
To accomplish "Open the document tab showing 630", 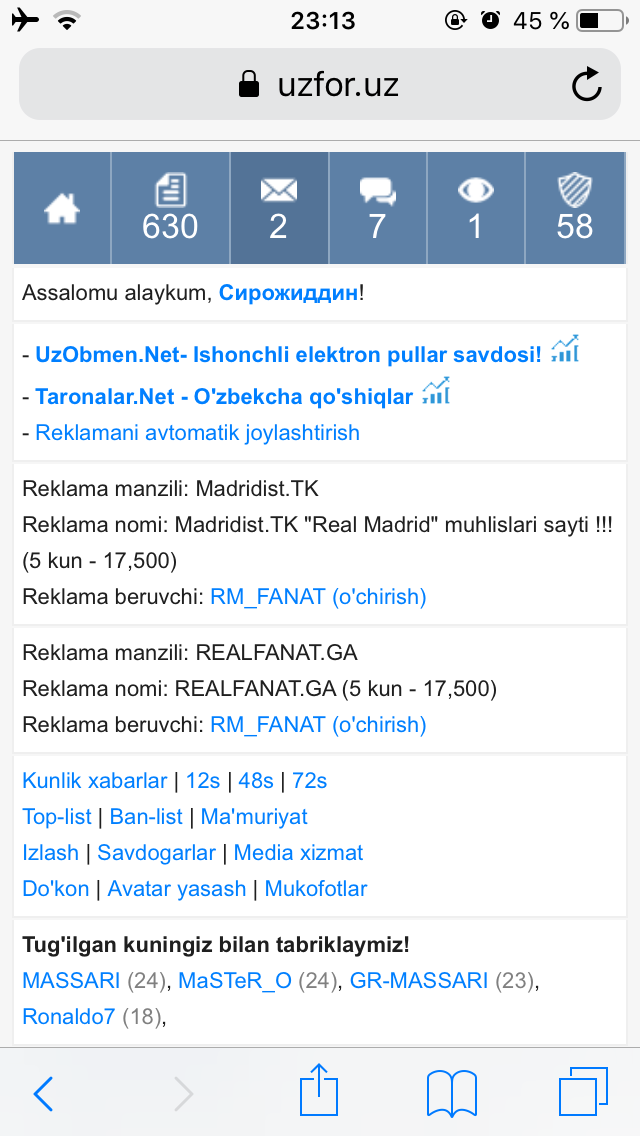I will click(x=170, y=209).
